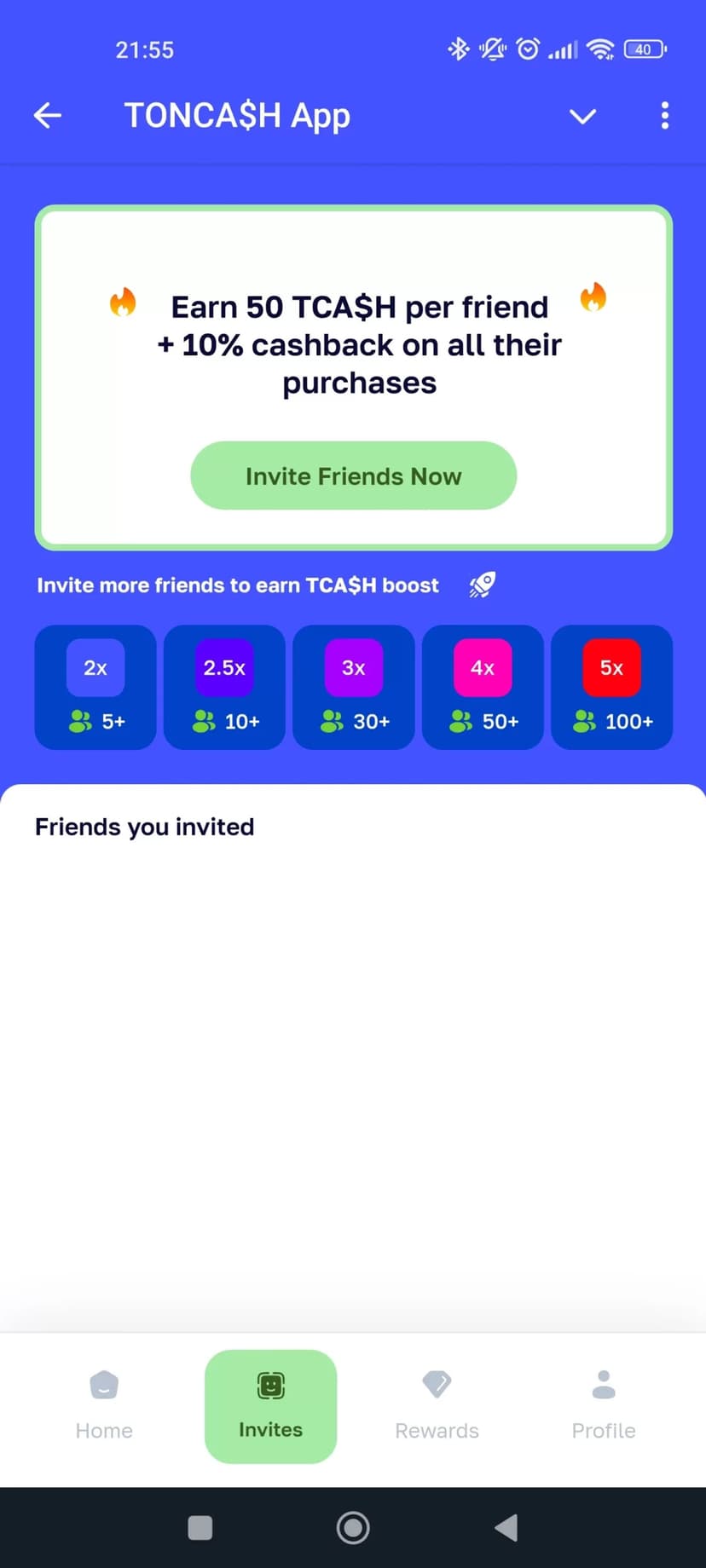Go back using the top-left arrow

click(48, 115)
